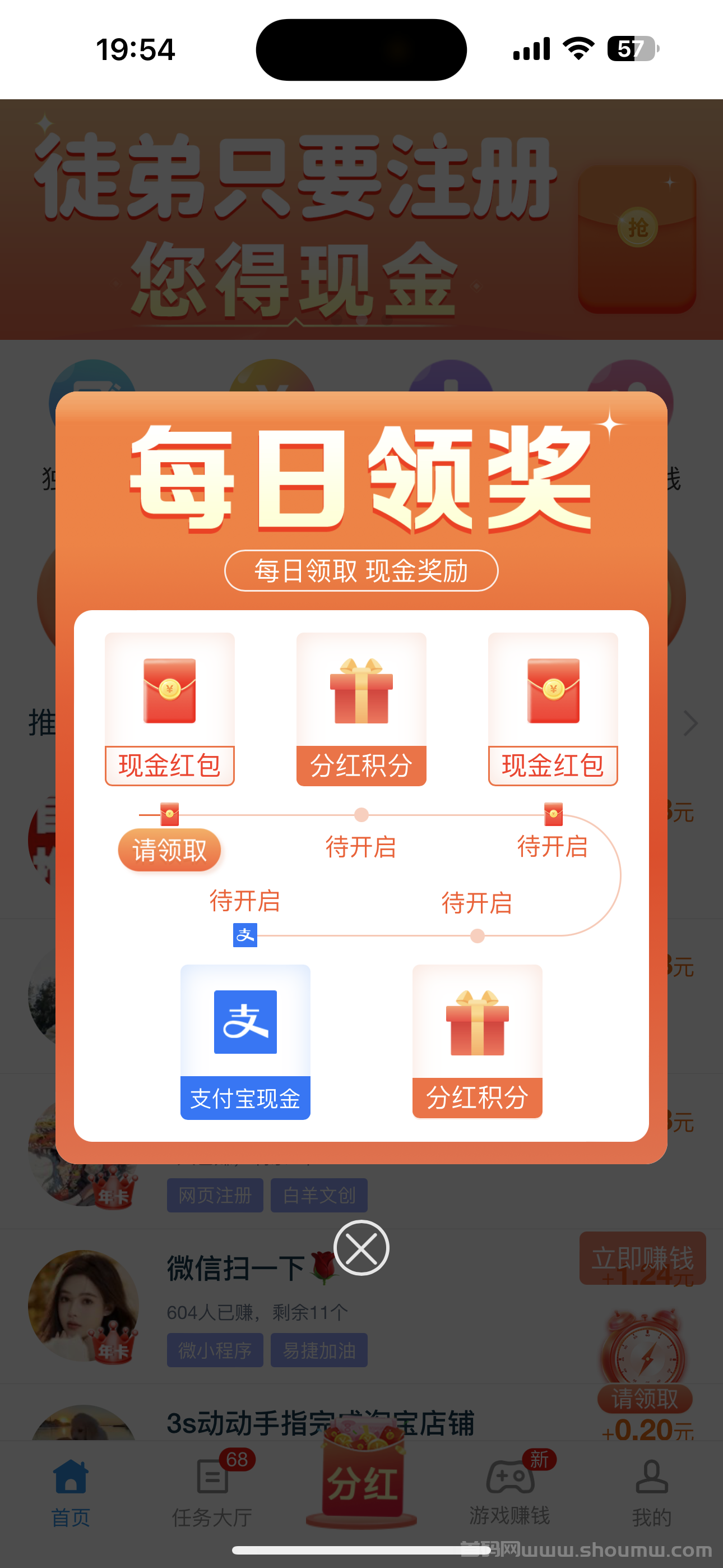The height and width of the screenshot is (1568, 723).
Task: Open the center 分红 tab
Action: (x=361, y=1481)
